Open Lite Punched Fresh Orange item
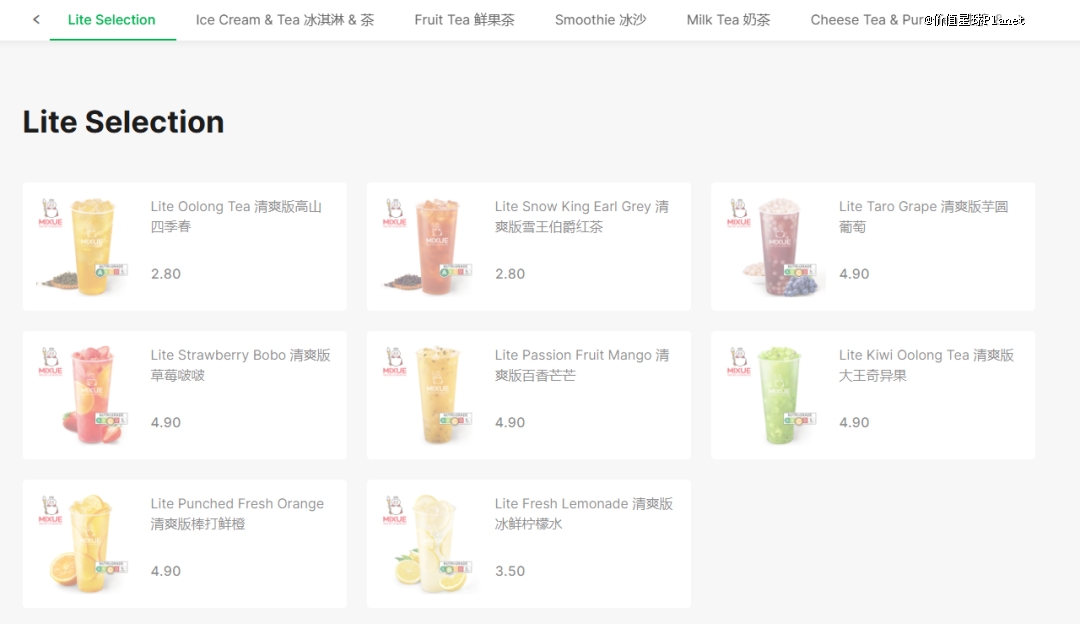 click(184, 543)
